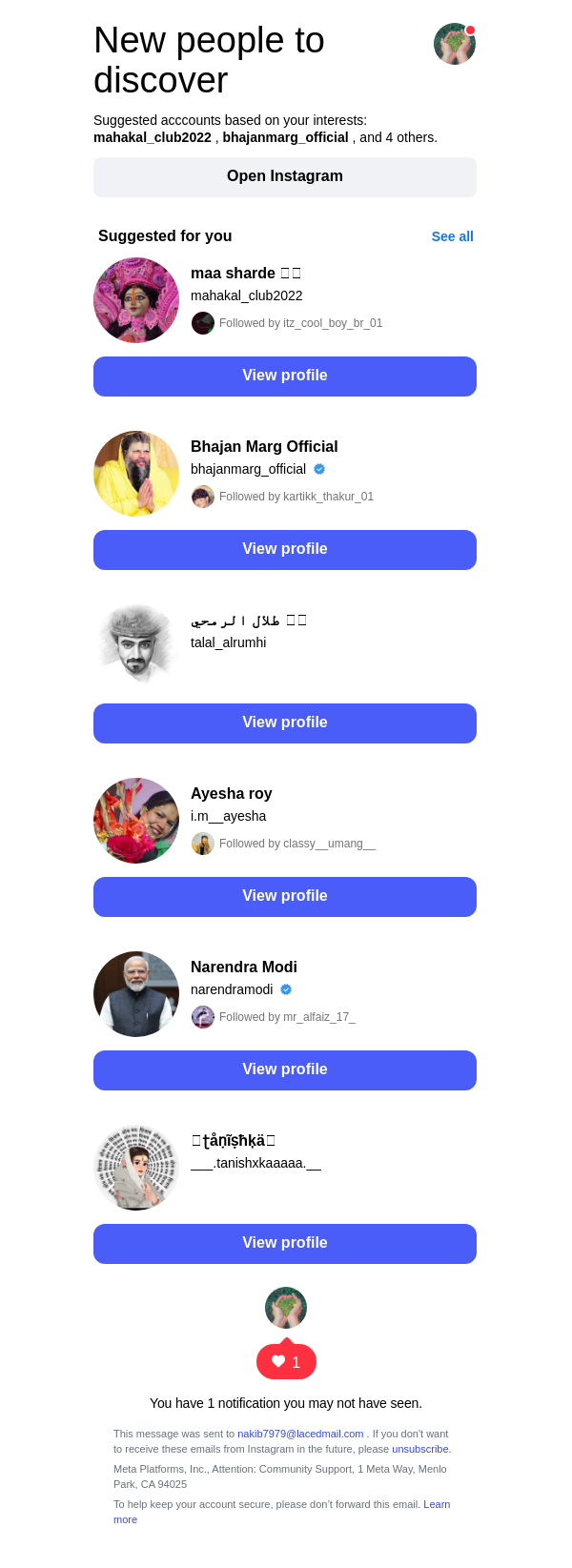Open the Learn more link
The width and height of the screenshot is (572, 1568).
[x=436, y=1504]
